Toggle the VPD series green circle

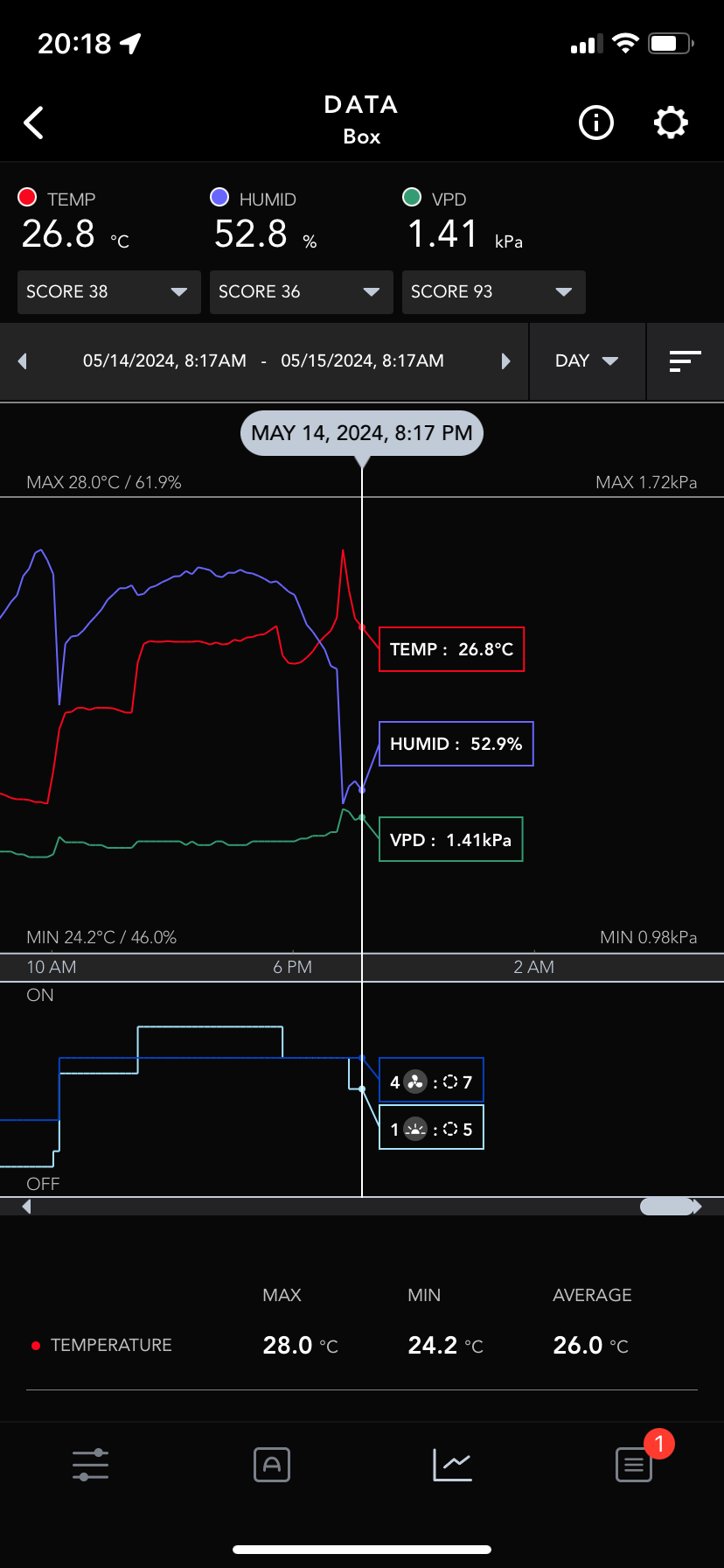tap(412, 197)
